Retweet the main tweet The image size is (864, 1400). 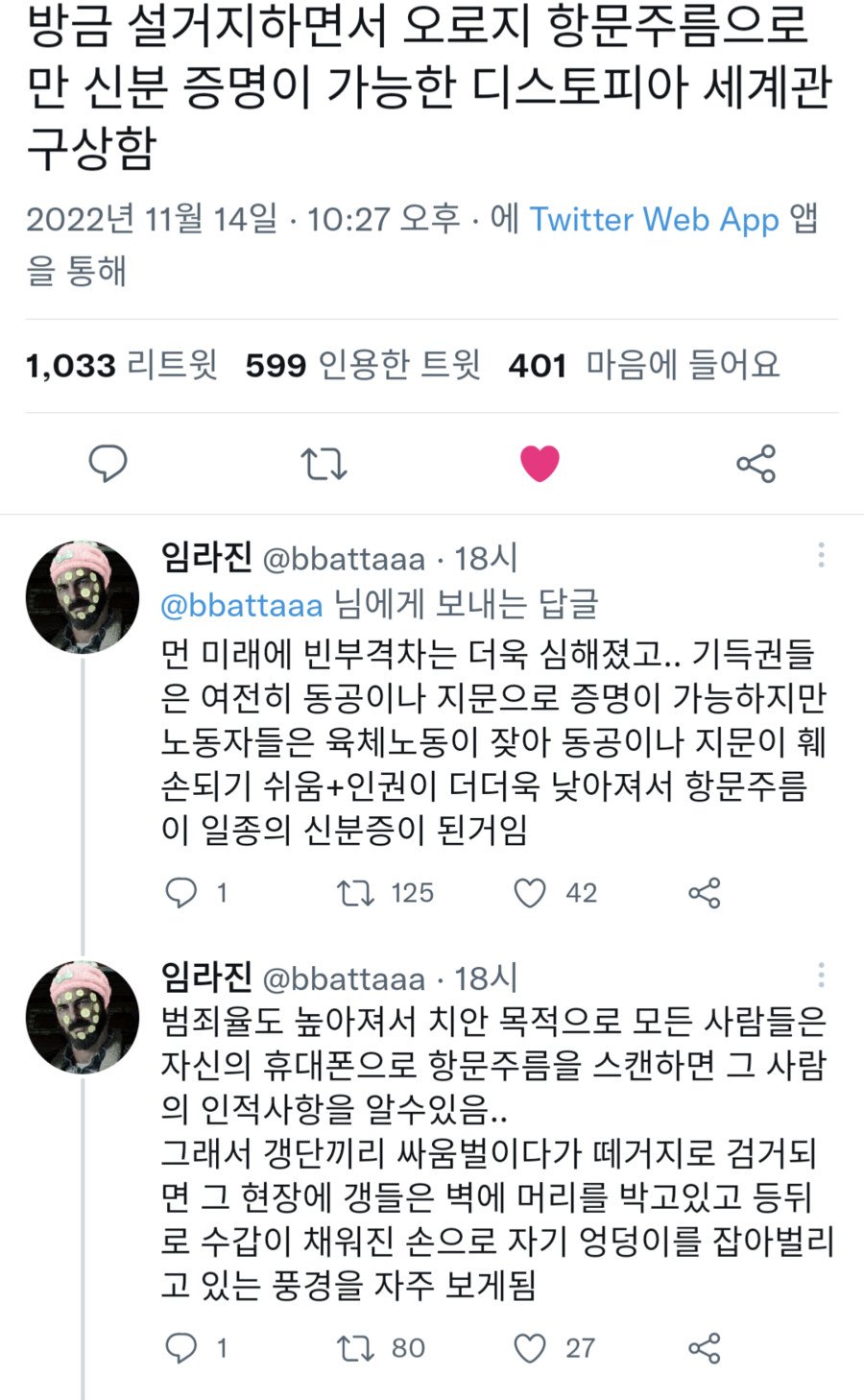(x=324, y=464)
